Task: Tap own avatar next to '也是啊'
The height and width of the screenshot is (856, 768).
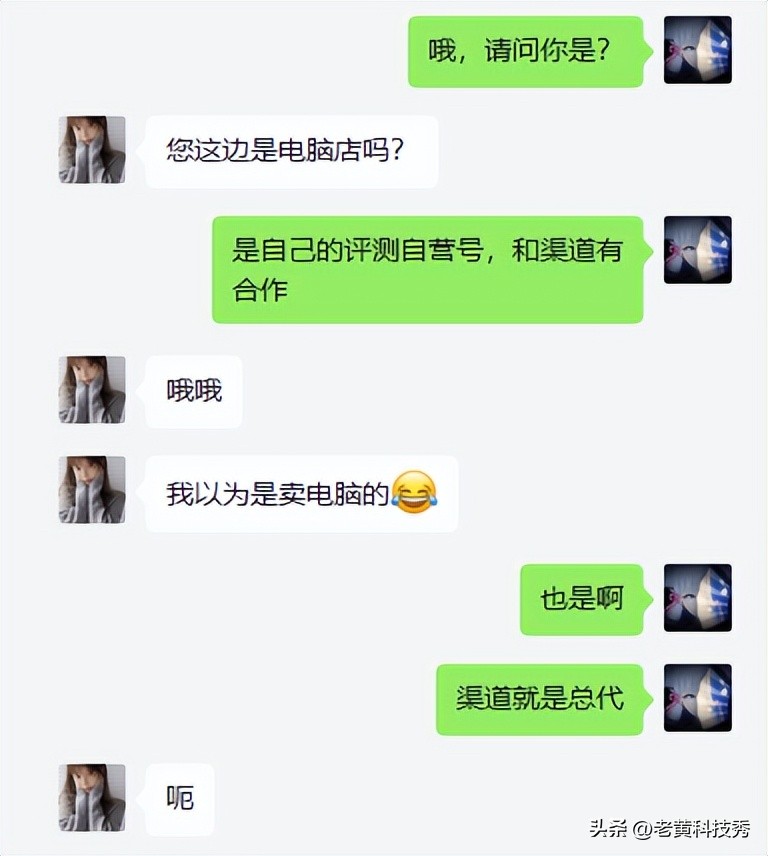Action: pos(698,598)
